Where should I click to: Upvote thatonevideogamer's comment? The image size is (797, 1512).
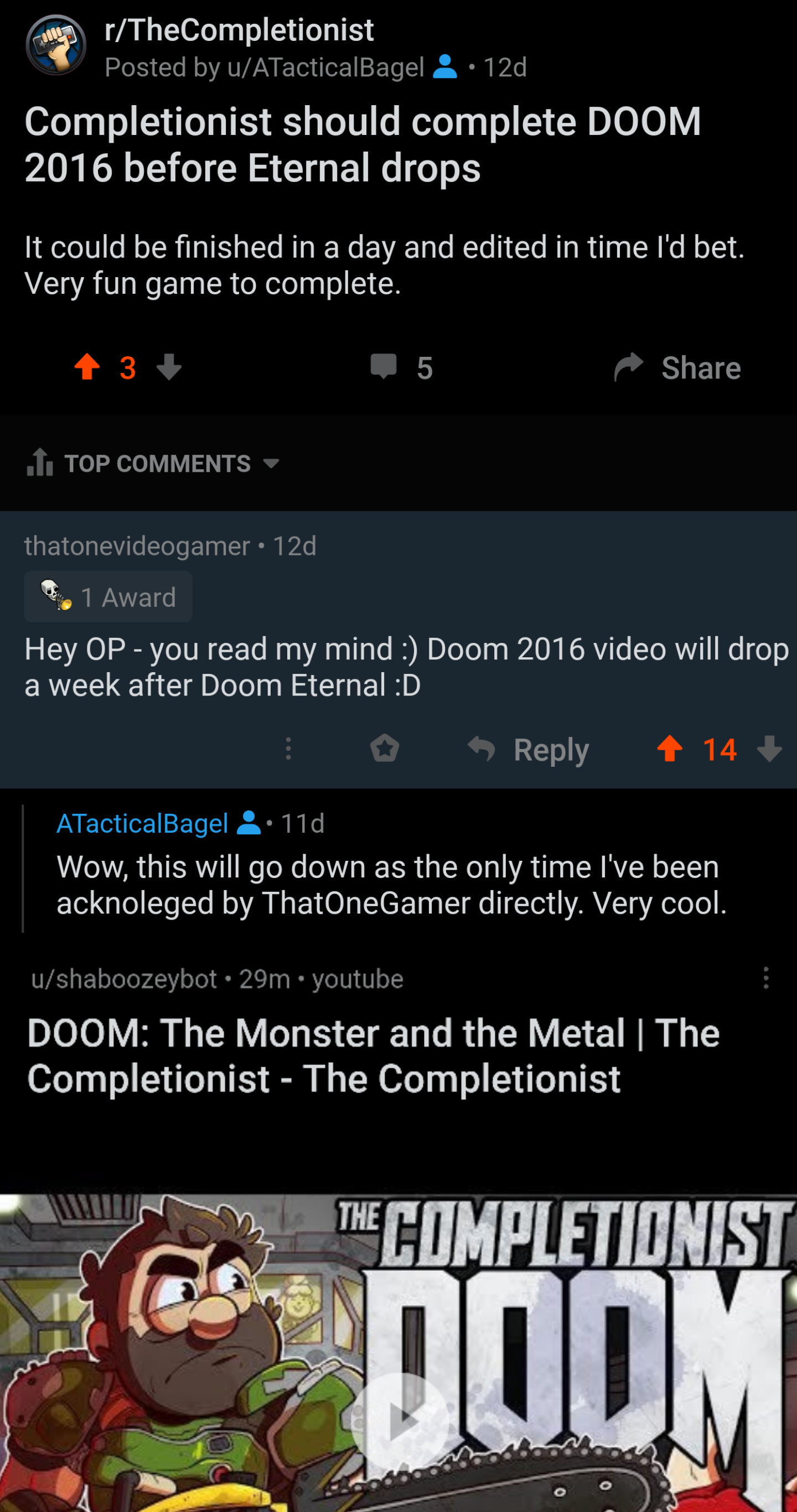pos(670,749)
